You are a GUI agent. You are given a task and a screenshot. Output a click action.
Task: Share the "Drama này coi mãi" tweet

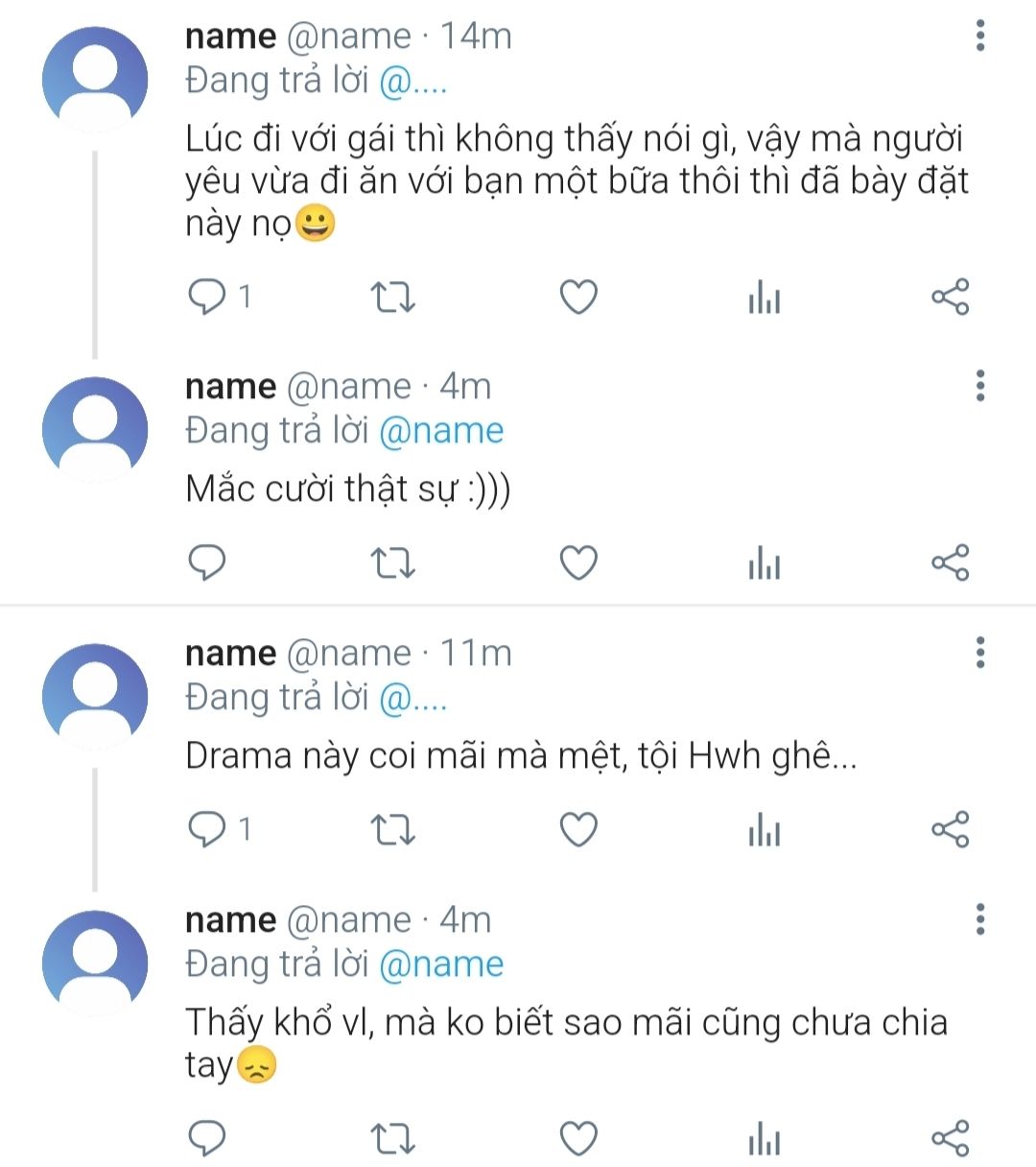(x=950, y=829)
